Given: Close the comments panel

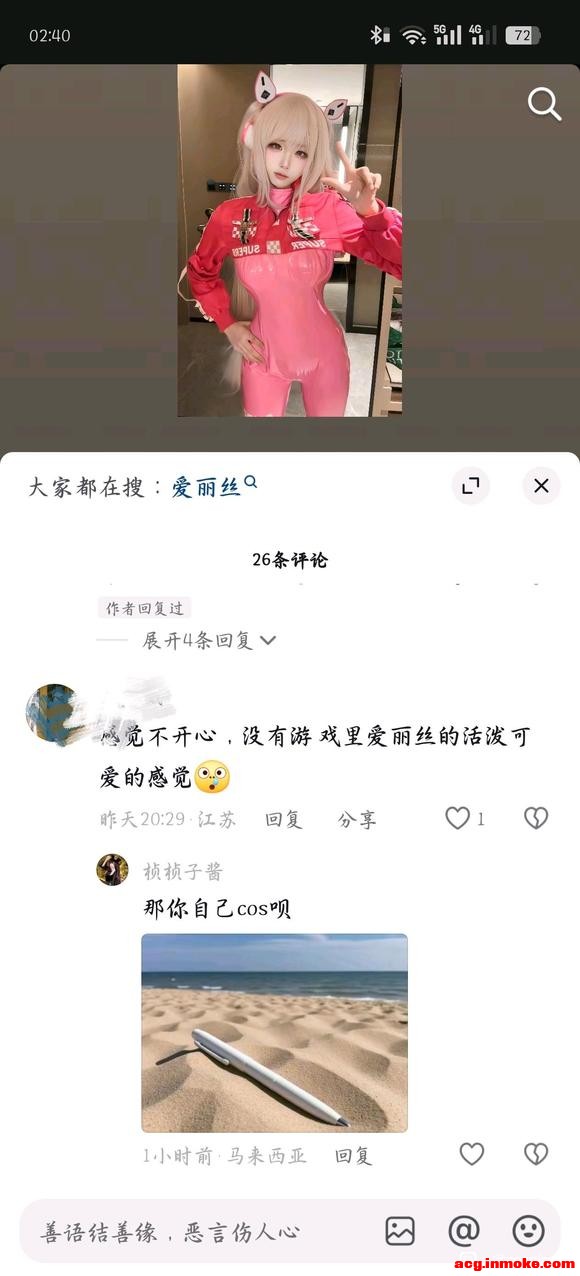Looking at the screenshot, I should pos(541,486).
